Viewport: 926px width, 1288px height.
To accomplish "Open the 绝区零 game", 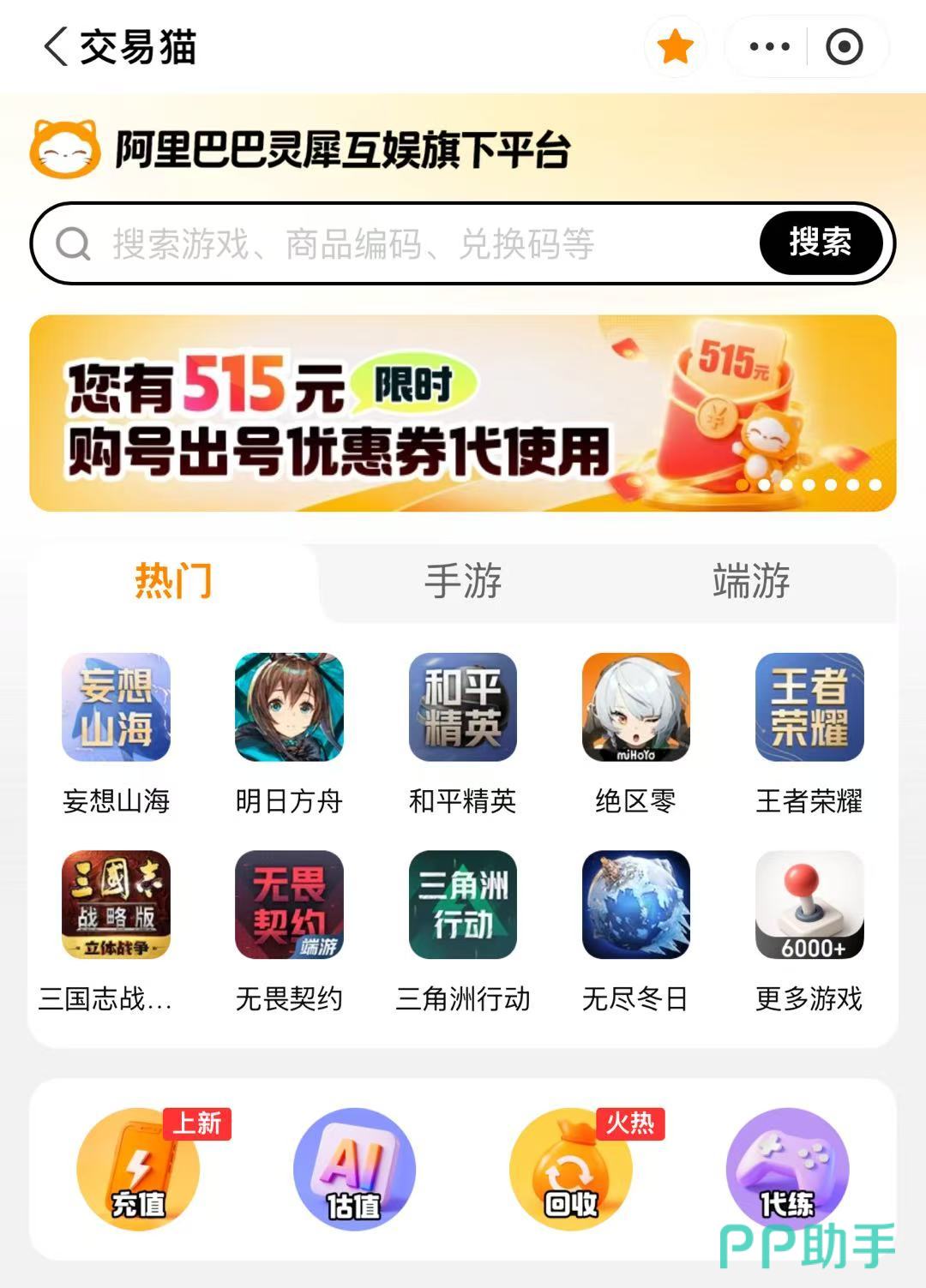I will pos(635,734).
